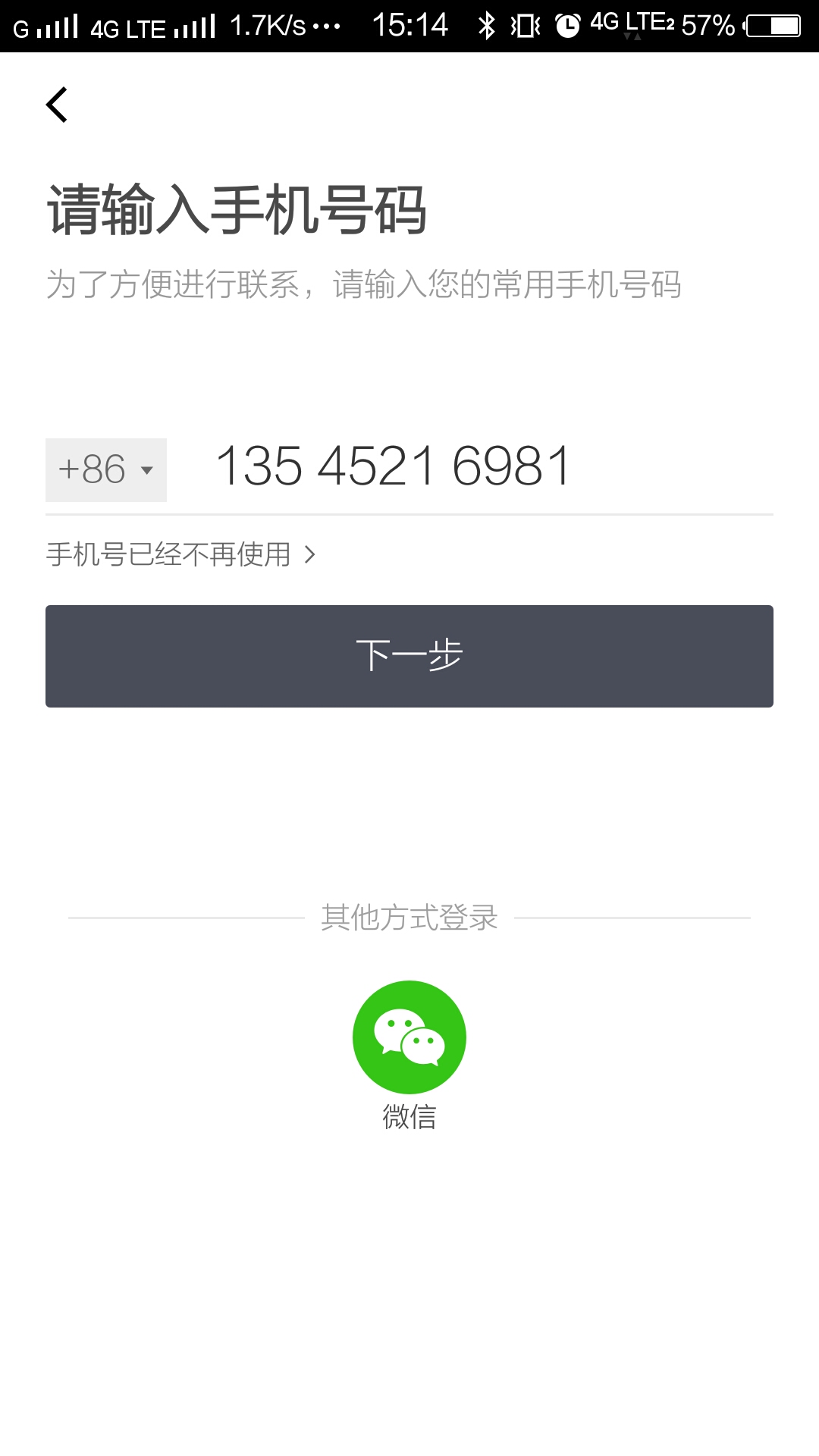This screenshot has width=819, height=1456.
Task: Open the +86 country code dropdown
Action: [106, 469]
